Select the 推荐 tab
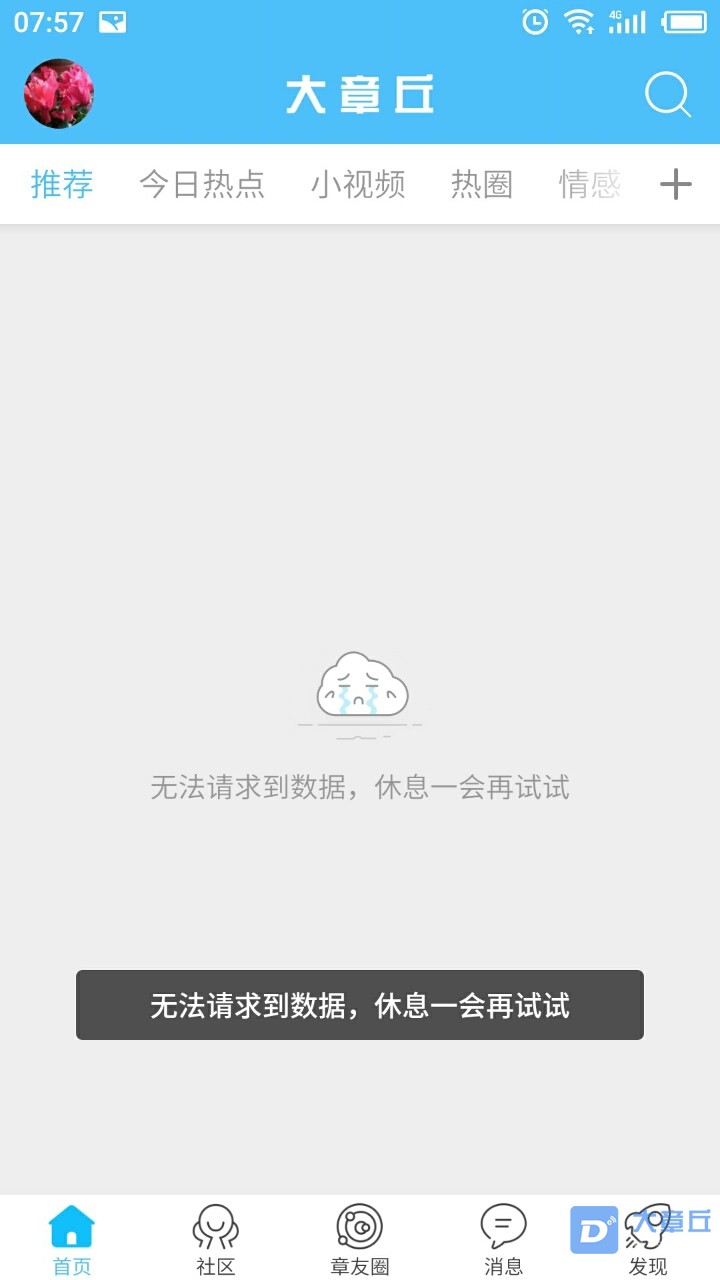Viewport: 720px width, 1280px height. click(62, 185)
